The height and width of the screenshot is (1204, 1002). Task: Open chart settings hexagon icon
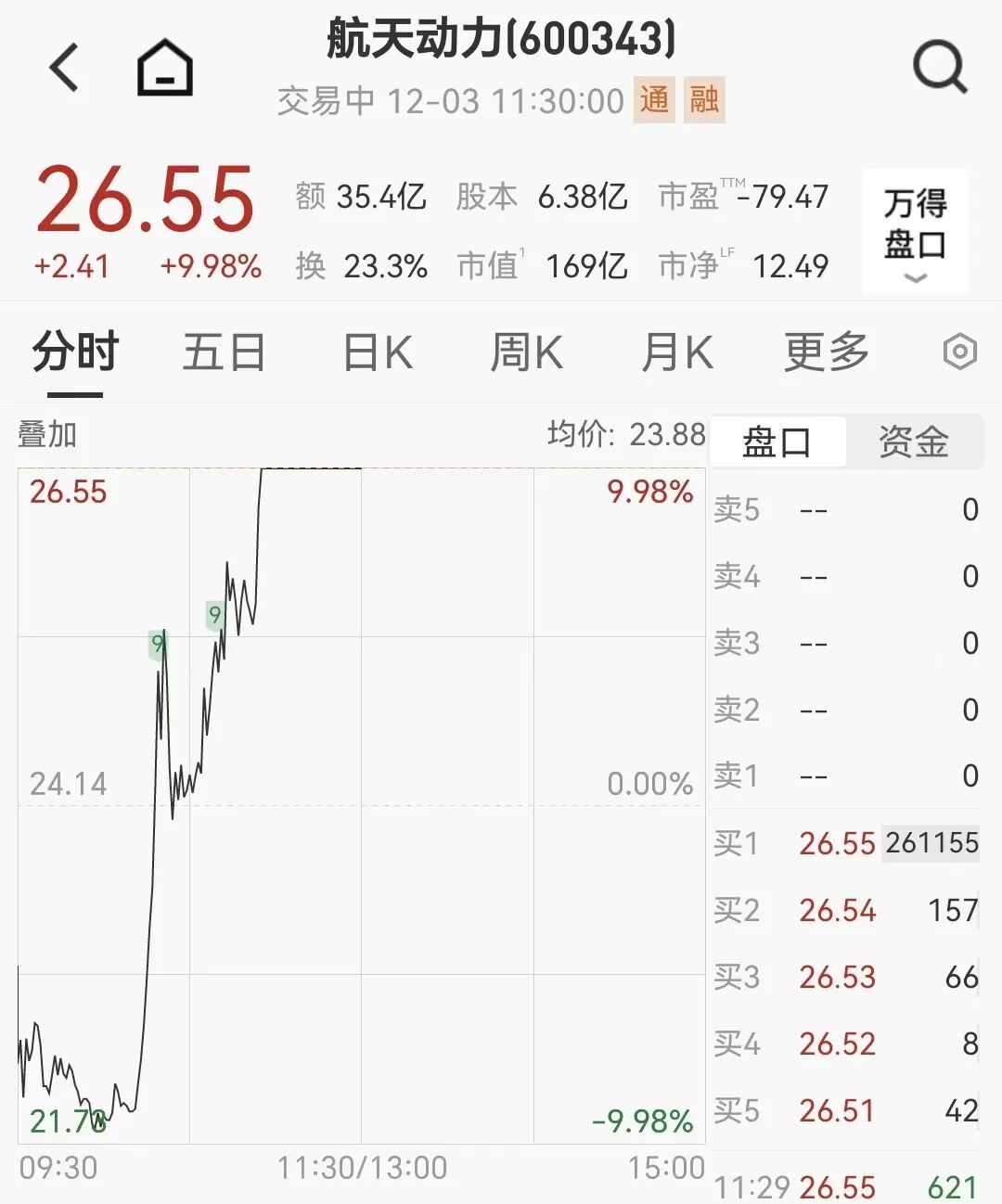coord(959,352)
